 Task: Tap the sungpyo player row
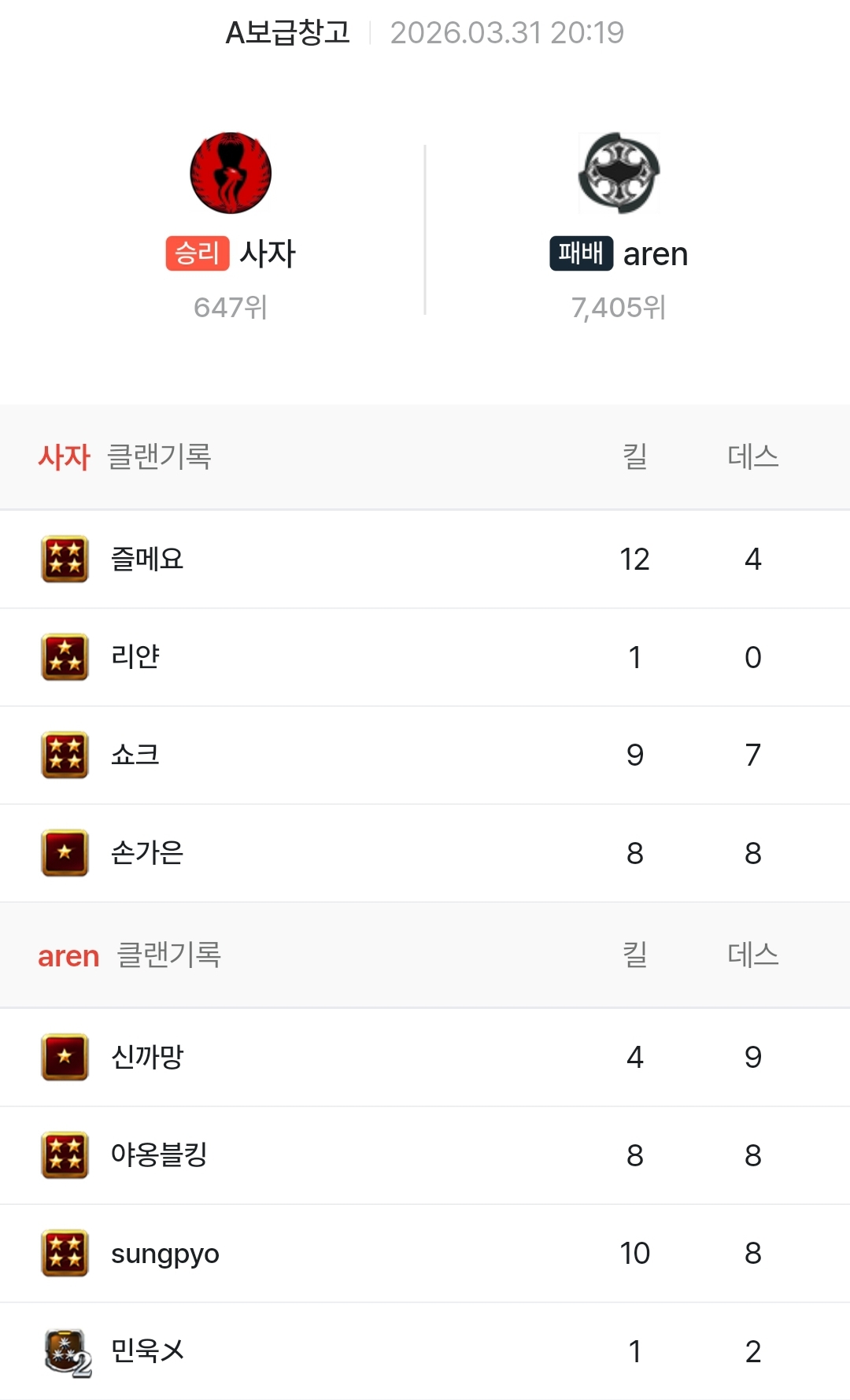165,1254
